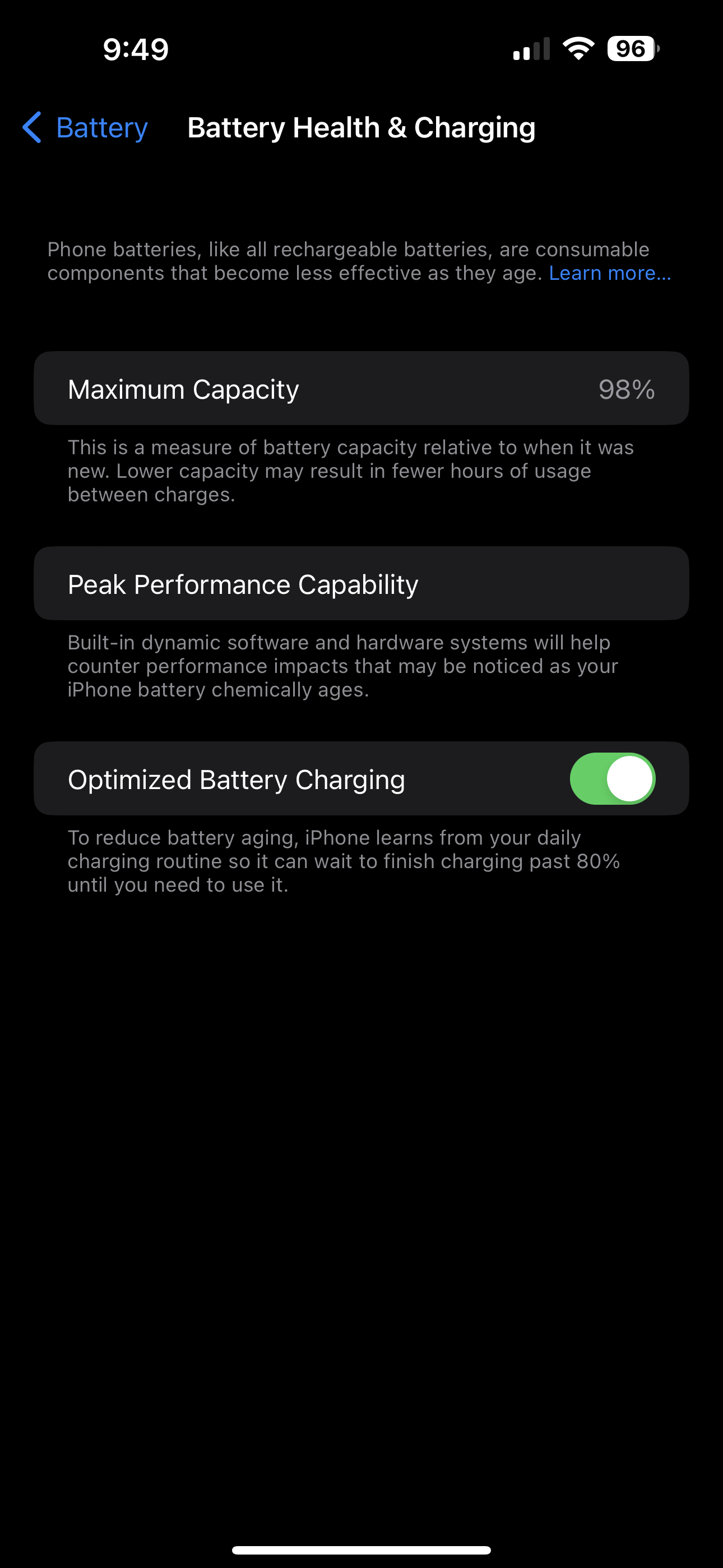This screenshot has width=723, height=1568.
Task: Tap the battery percentage indicator showing 96
Action: [631, 49]
